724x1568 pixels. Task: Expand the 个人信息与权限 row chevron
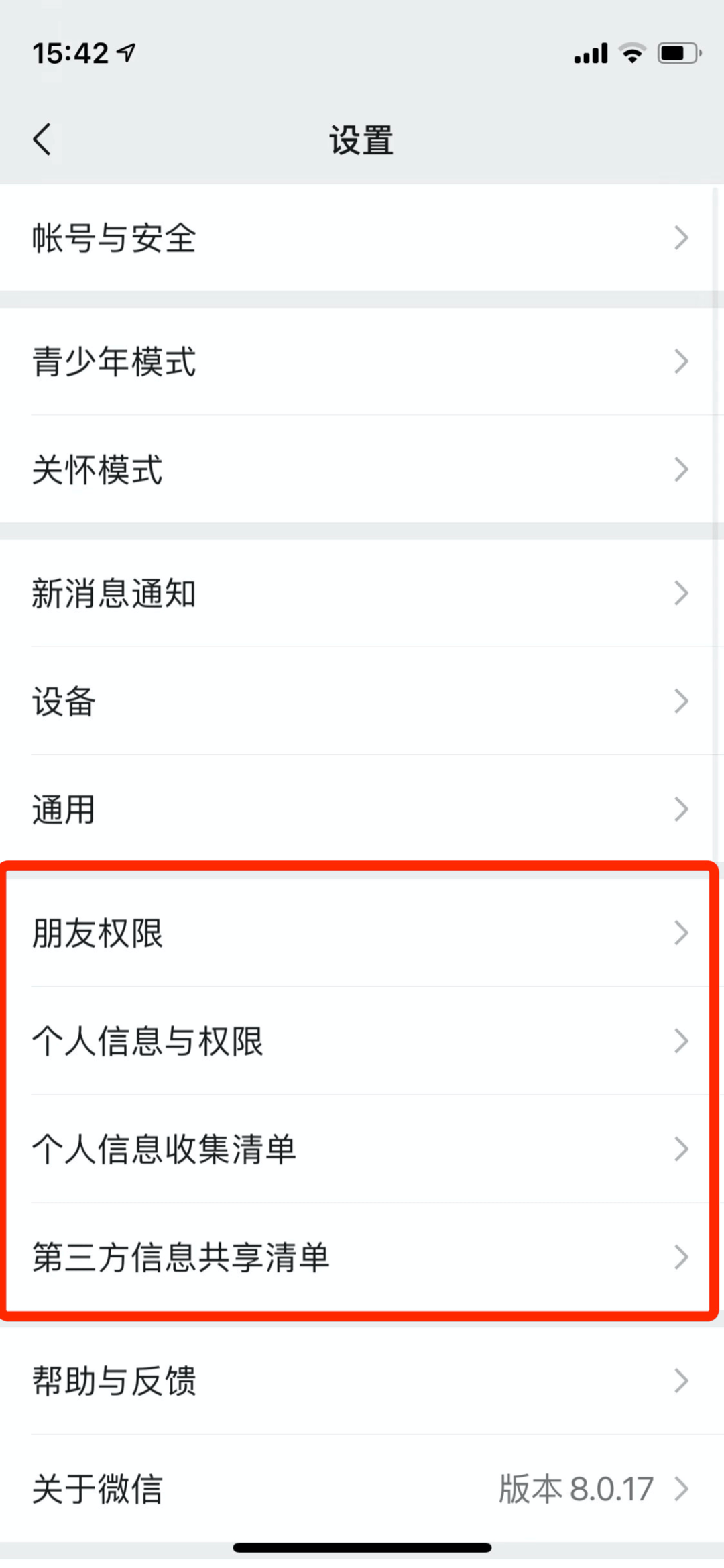coord(681,1041)
